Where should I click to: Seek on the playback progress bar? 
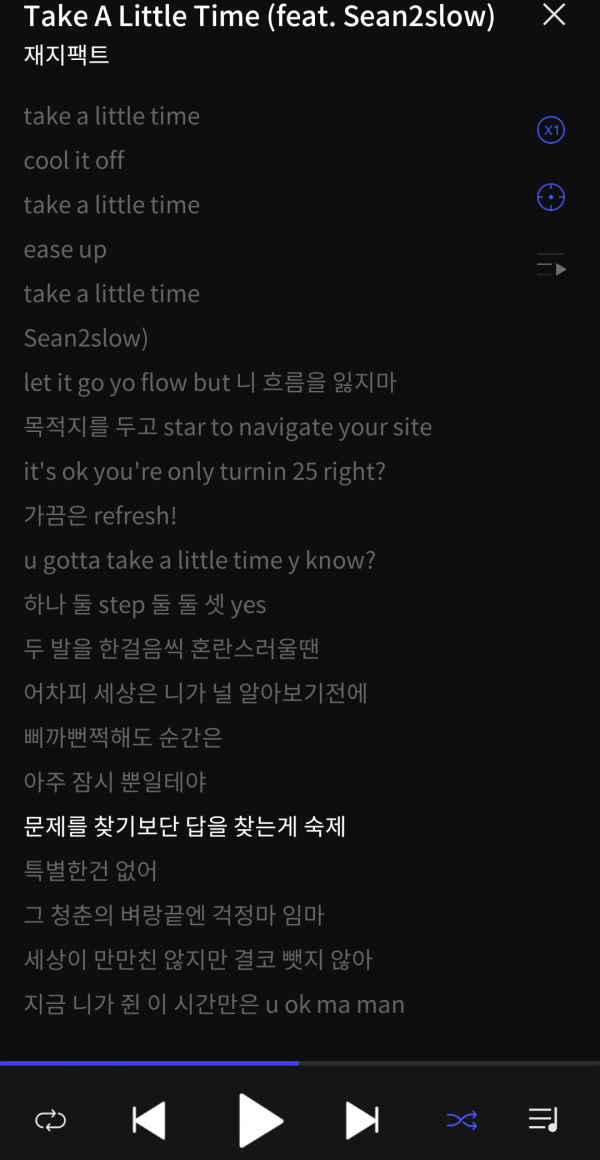click(300, 1063)
